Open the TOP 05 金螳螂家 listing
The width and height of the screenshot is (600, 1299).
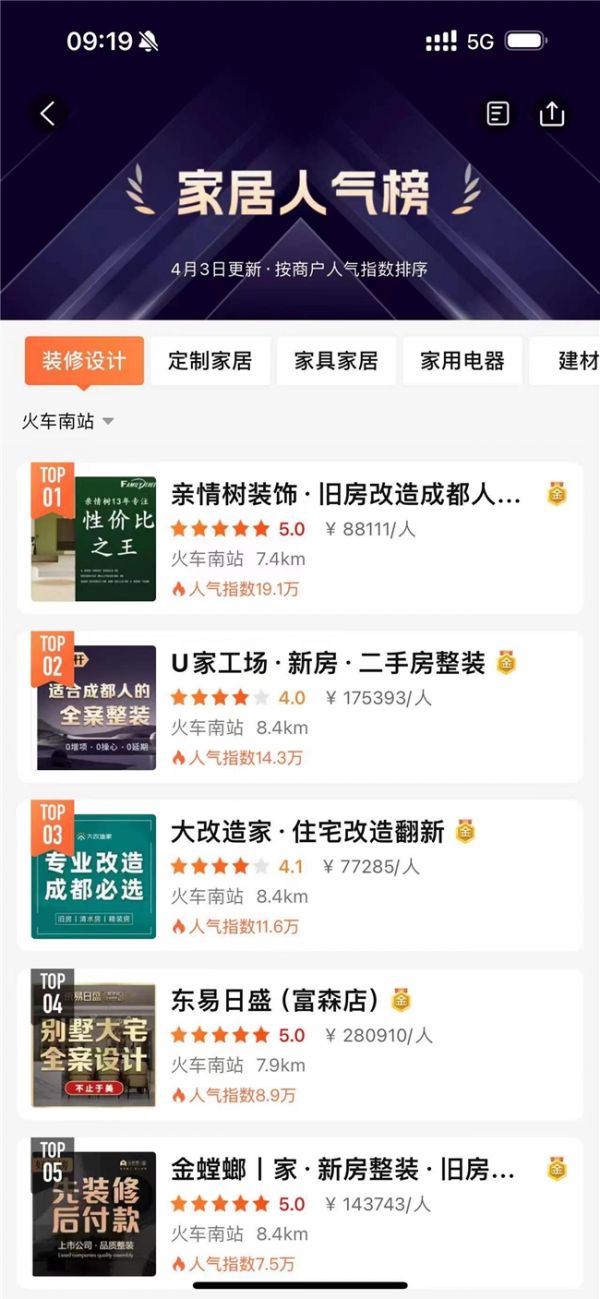(x=300, y=1213)
